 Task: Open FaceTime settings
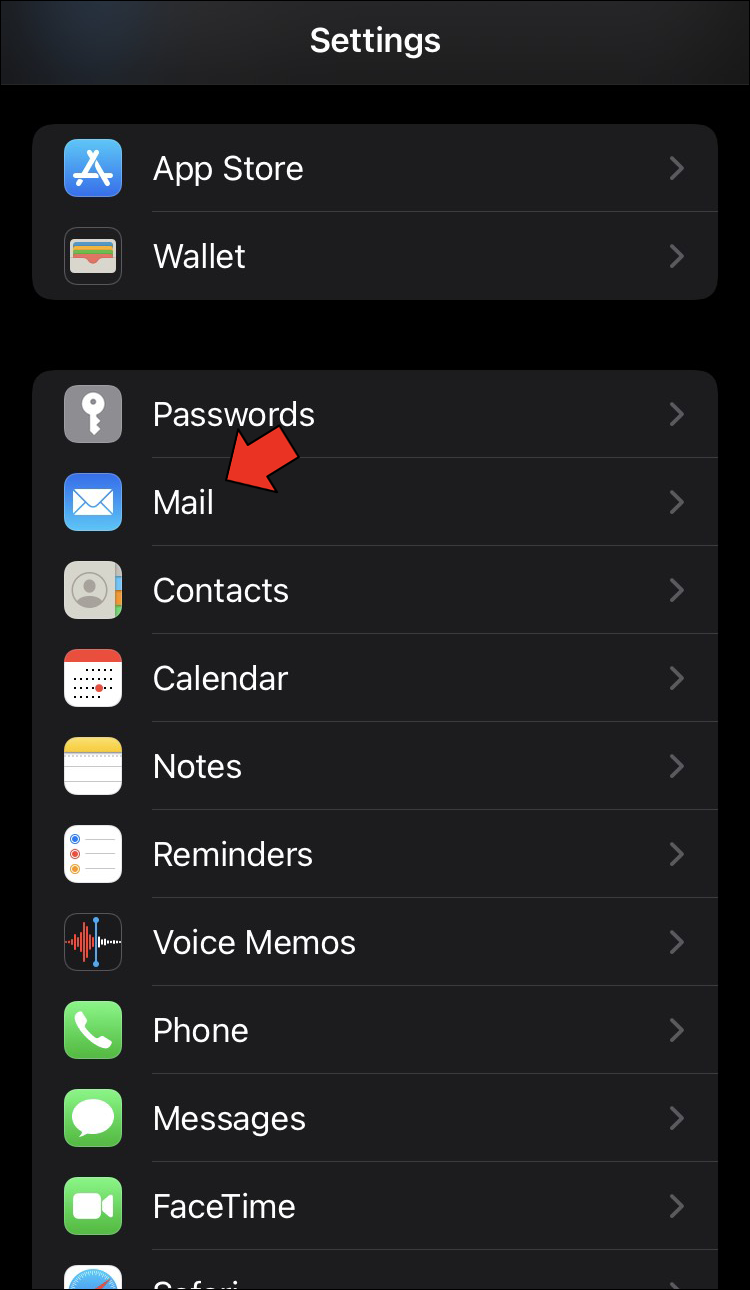[375, 1206]
